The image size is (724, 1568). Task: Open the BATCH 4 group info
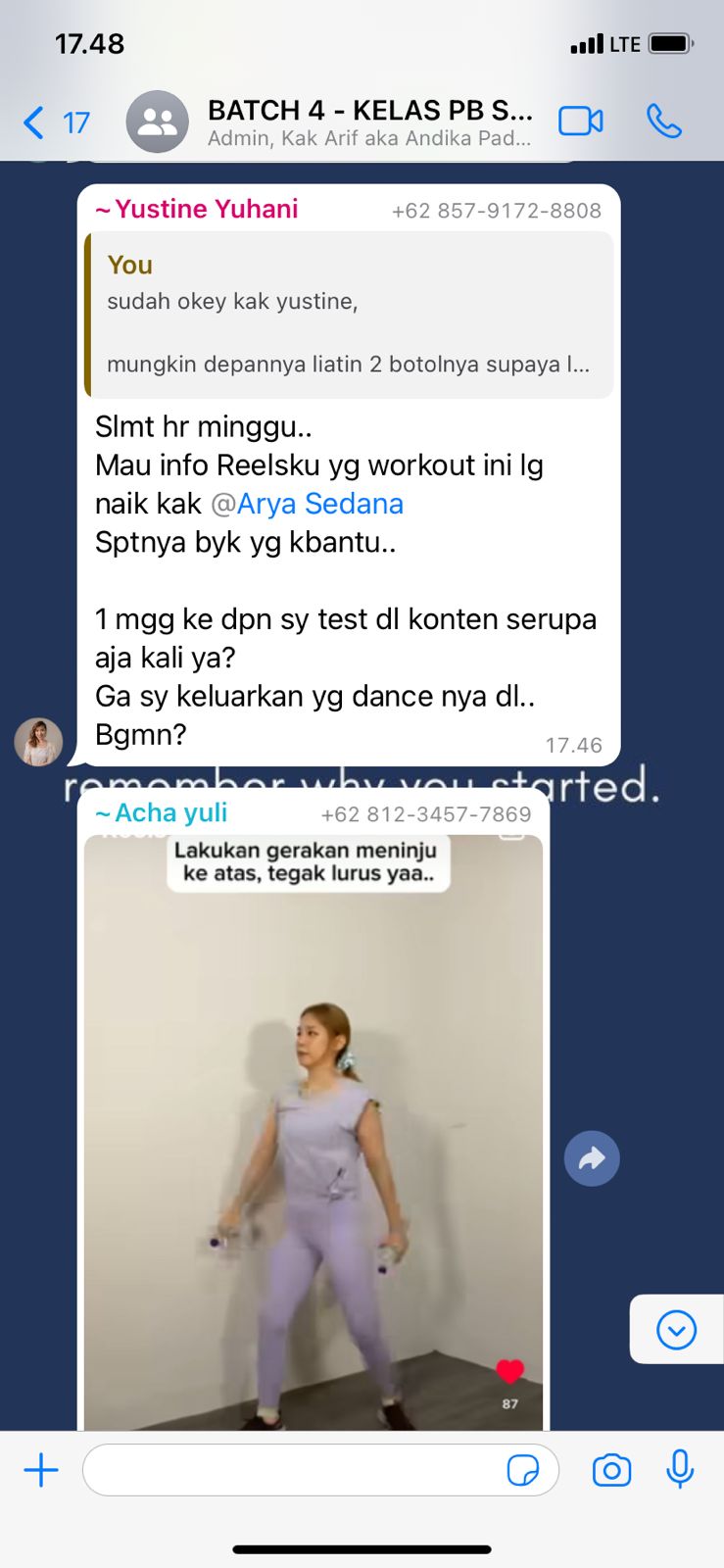point(368,122)
